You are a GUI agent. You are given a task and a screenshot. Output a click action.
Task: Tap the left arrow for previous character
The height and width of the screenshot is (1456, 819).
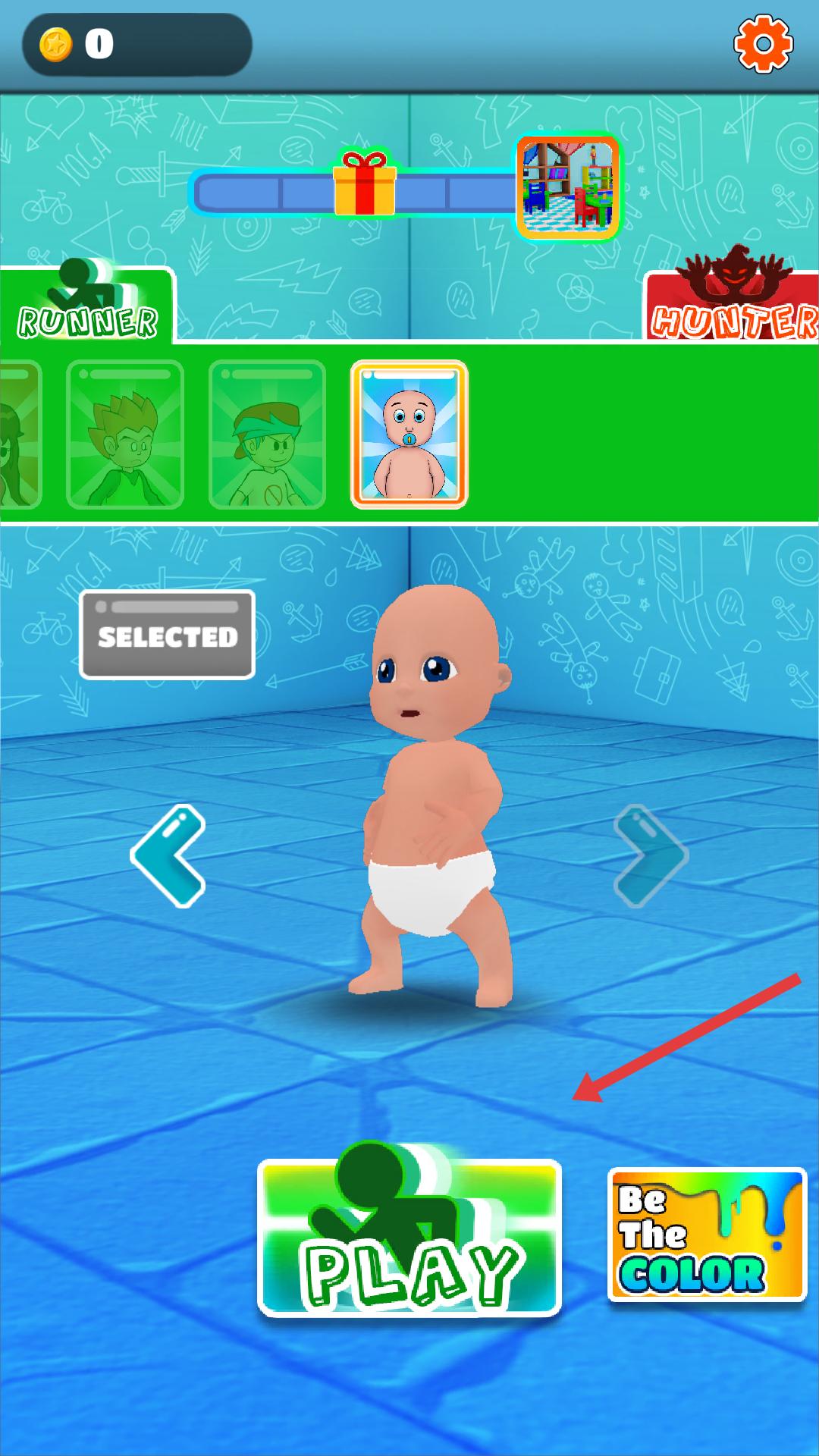click(168, 855)
